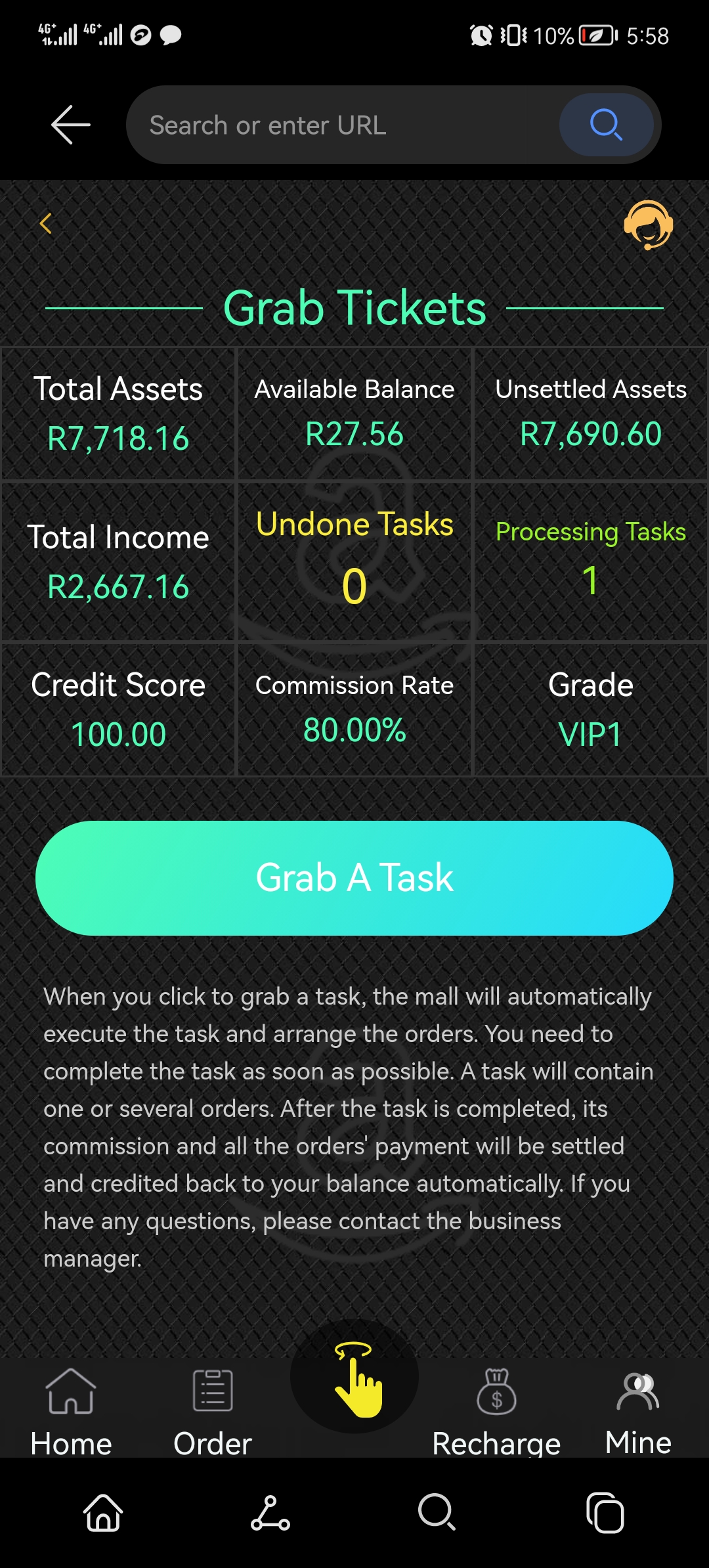
Task: Focus the Search or enter URL field
Action: pyautogui.click(x=341, y=125)
